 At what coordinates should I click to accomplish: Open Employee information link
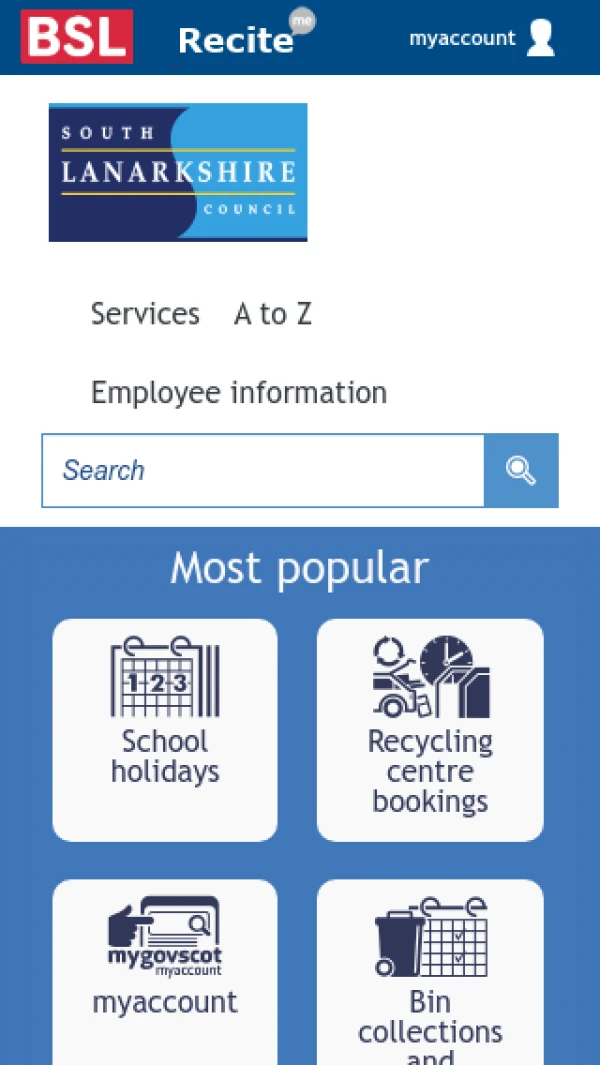pyautogui.click(x=239, y=393)
